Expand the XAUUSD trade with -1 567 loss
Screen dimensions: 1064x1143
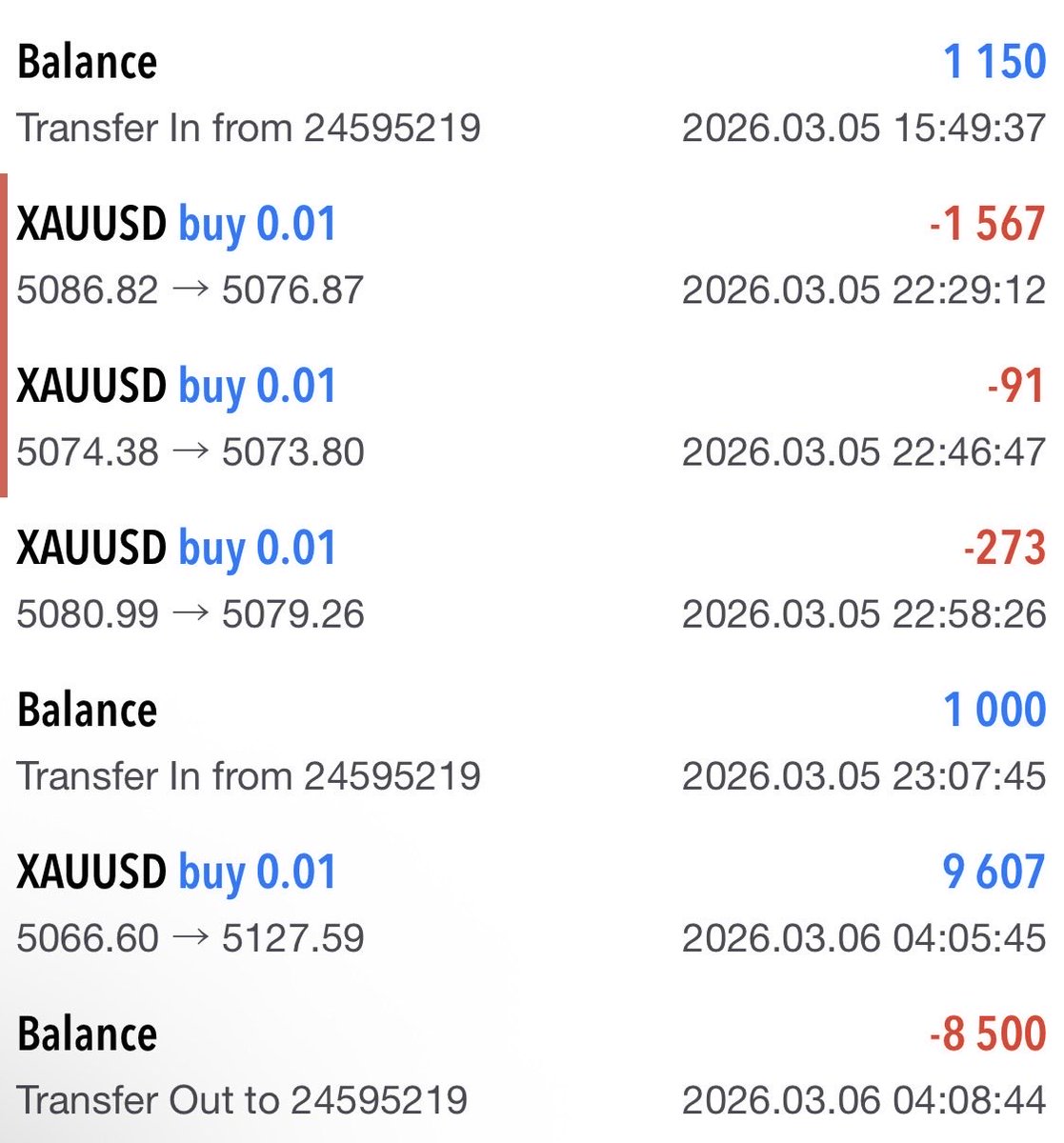532,255
